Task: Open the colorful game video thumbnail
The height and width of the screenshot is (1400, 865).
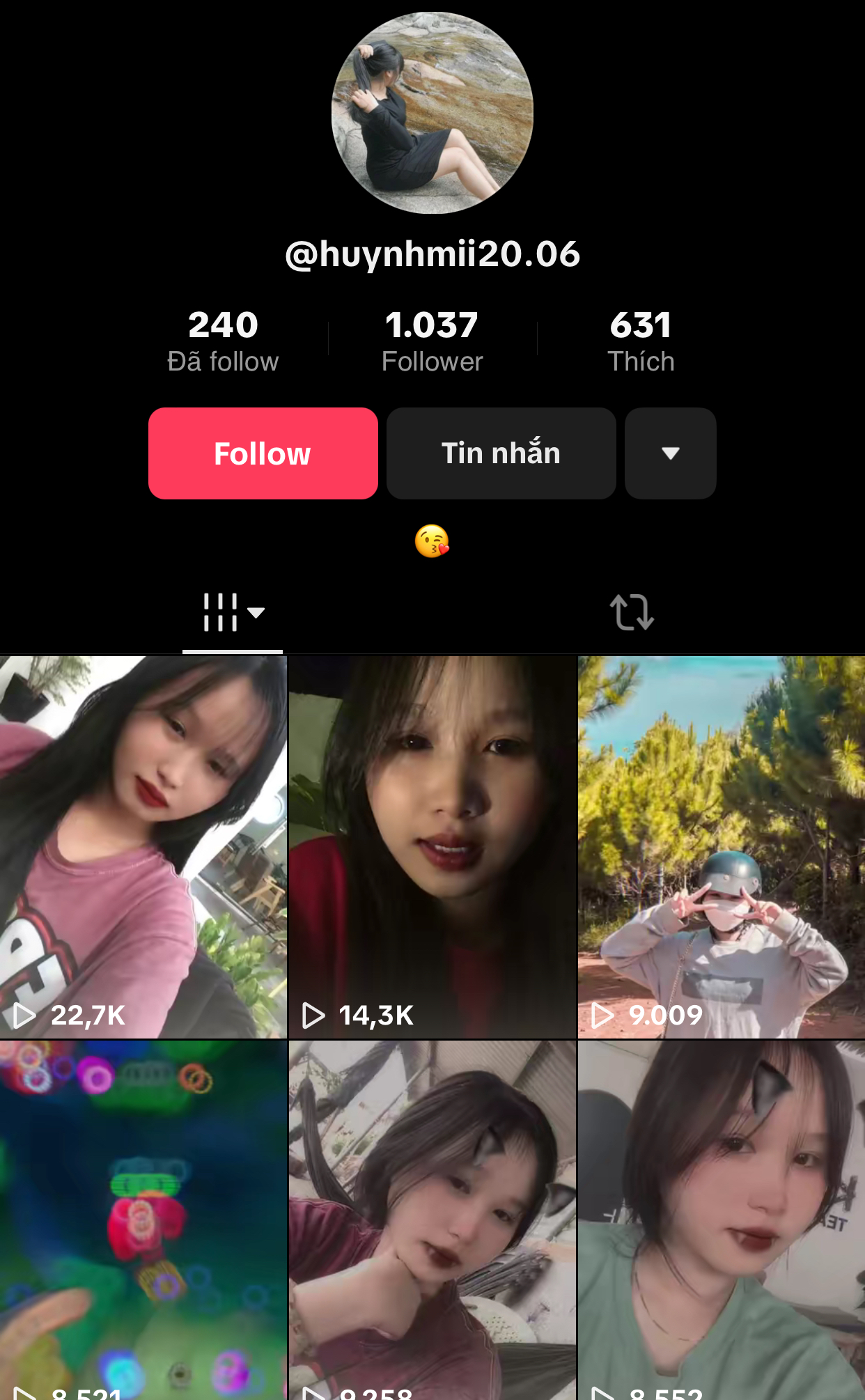Action: (143, 1219)
